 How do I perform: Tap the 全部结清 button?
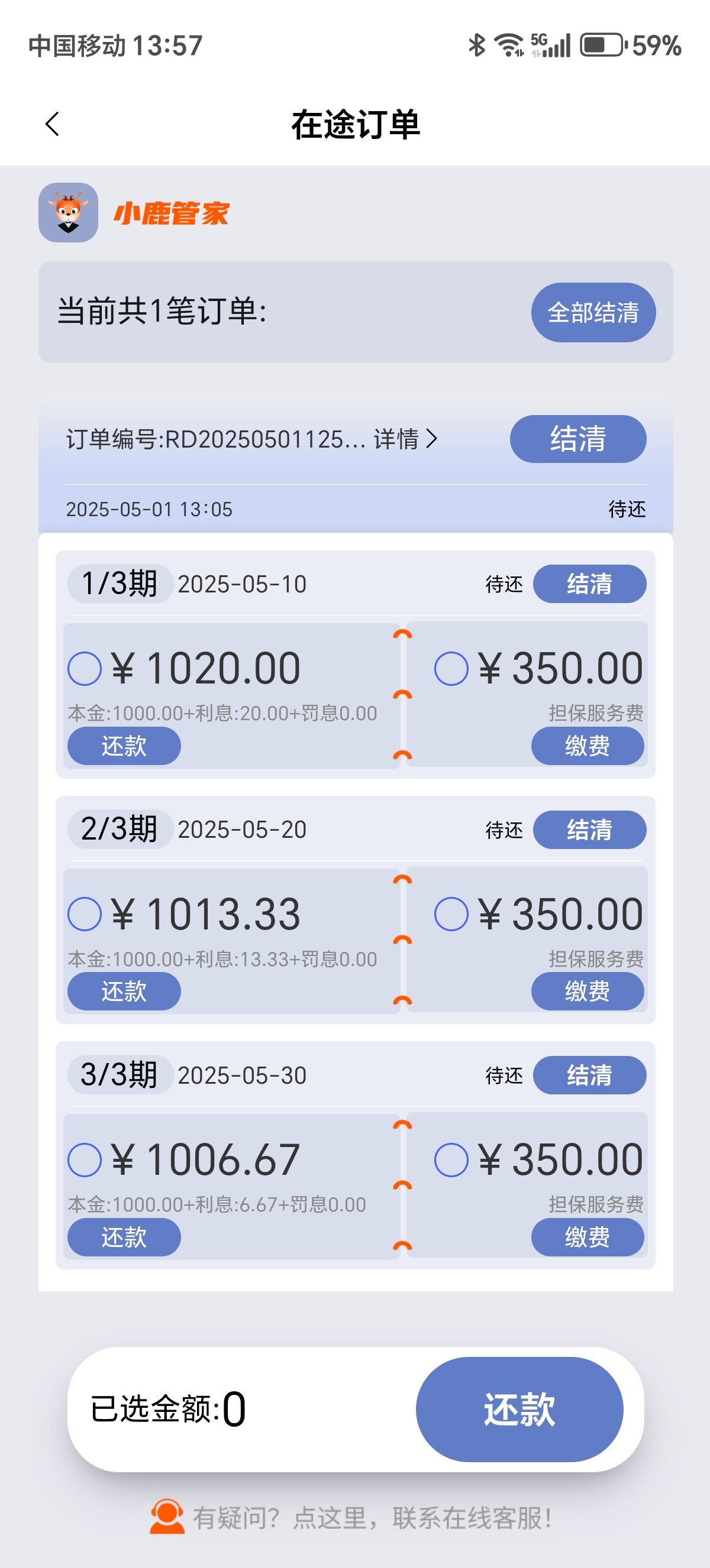[593, 312]
